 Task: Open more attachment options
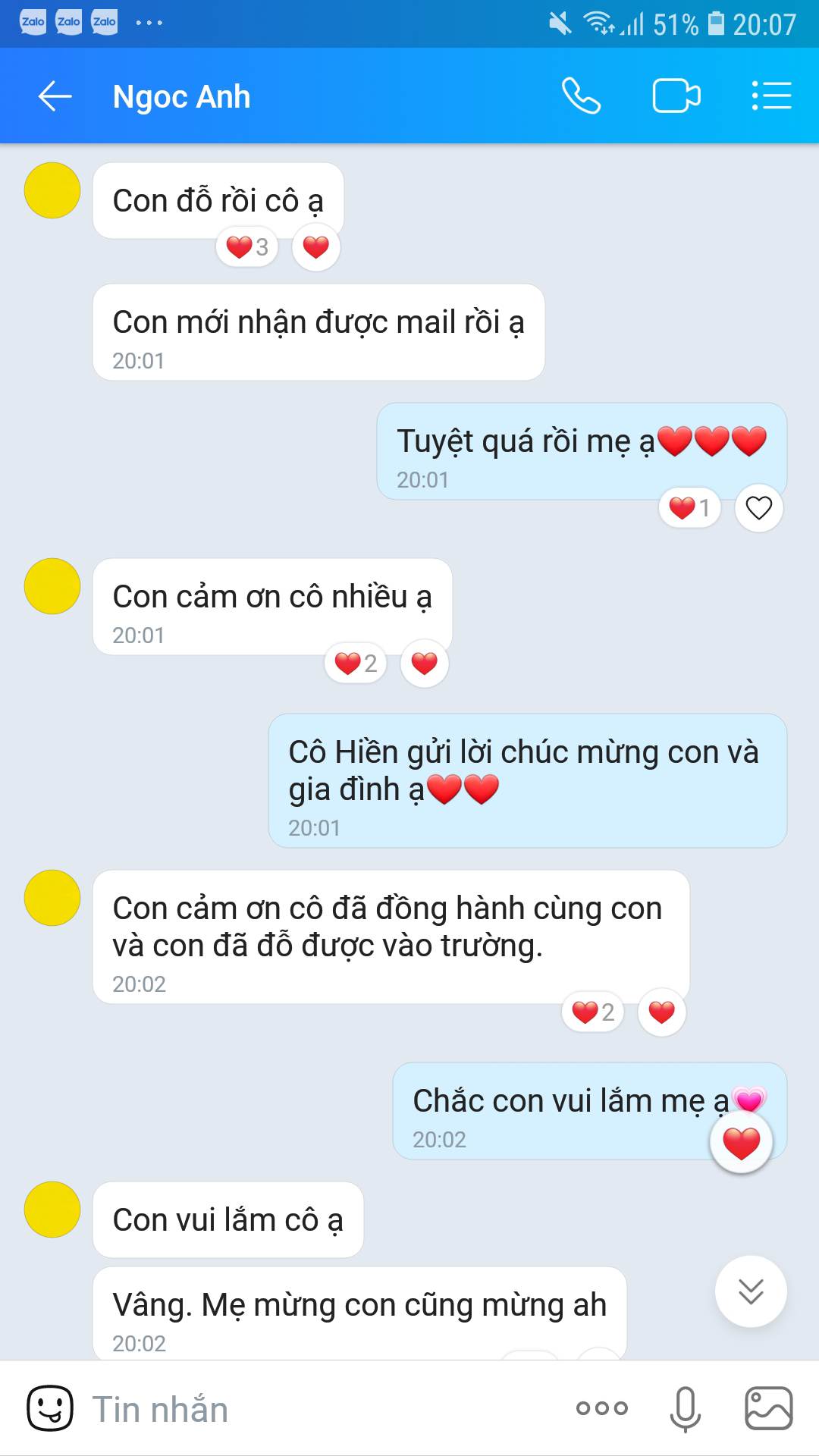(602, 1409)
